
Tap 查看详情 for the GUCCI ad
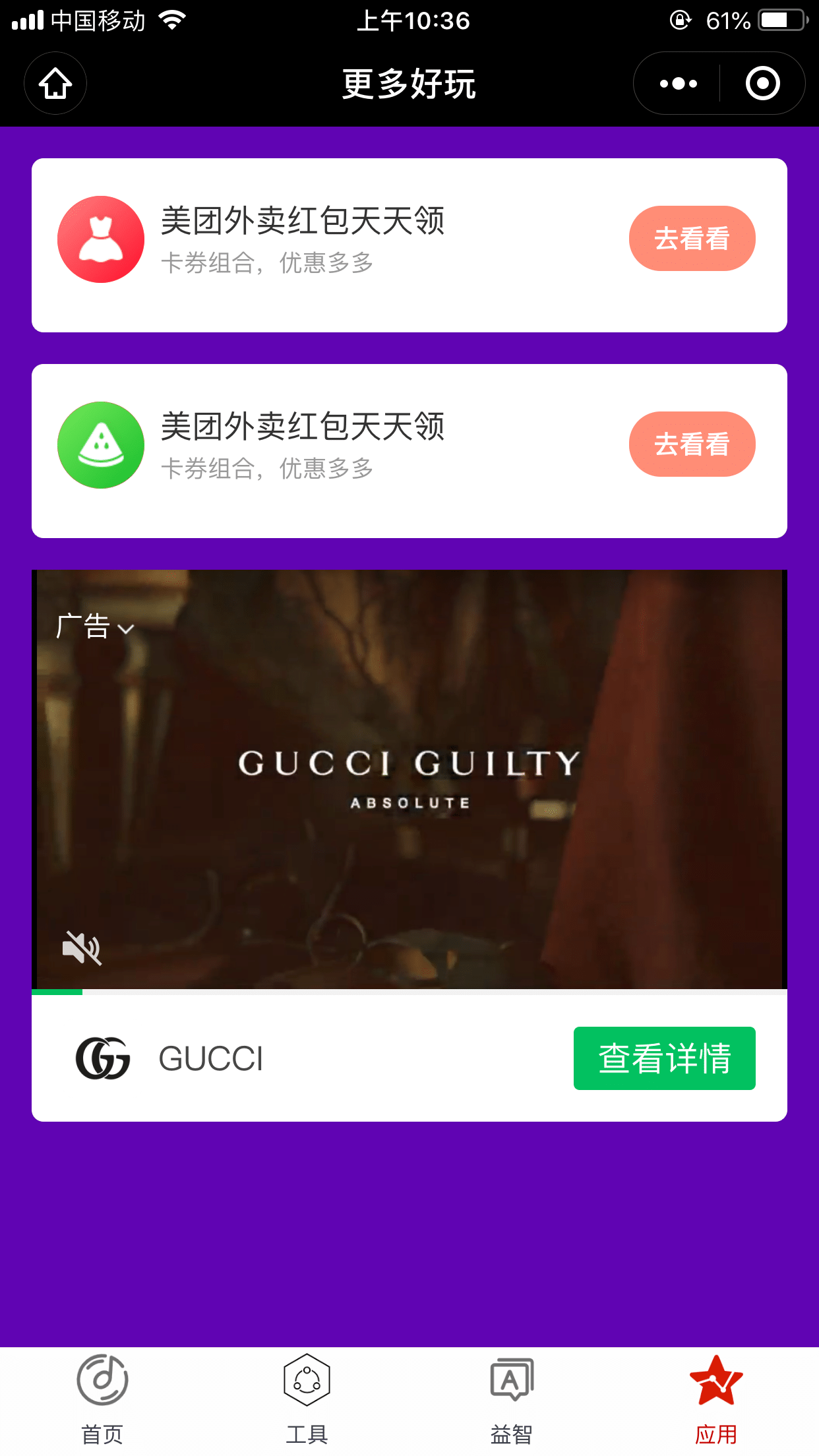pyautogui.click(x=664, y=1058)
